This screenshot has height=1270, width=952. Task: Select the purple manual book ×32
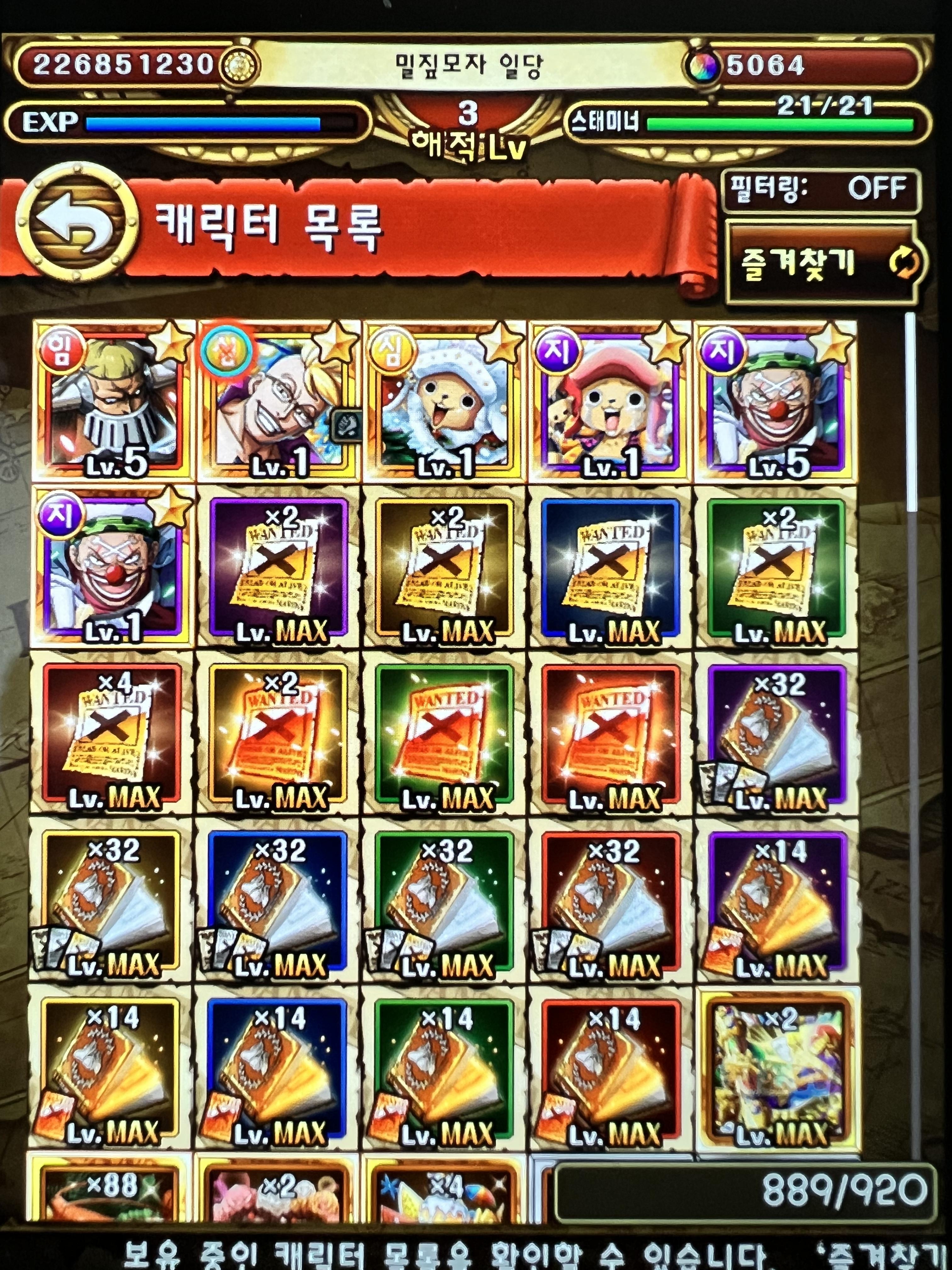[775, 735]
